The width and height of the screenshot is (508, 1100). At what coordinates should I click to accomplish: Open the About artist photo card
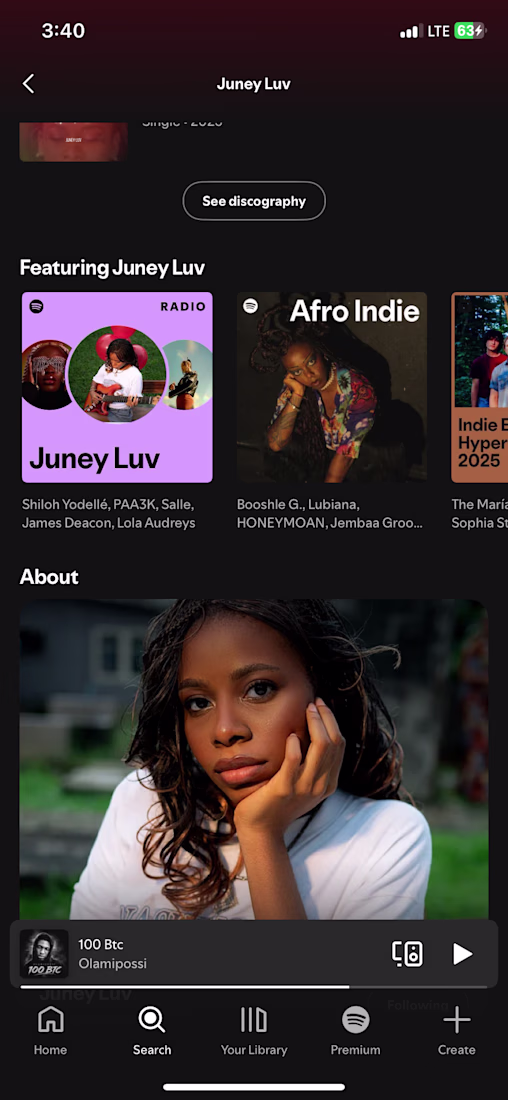point(254,759)
